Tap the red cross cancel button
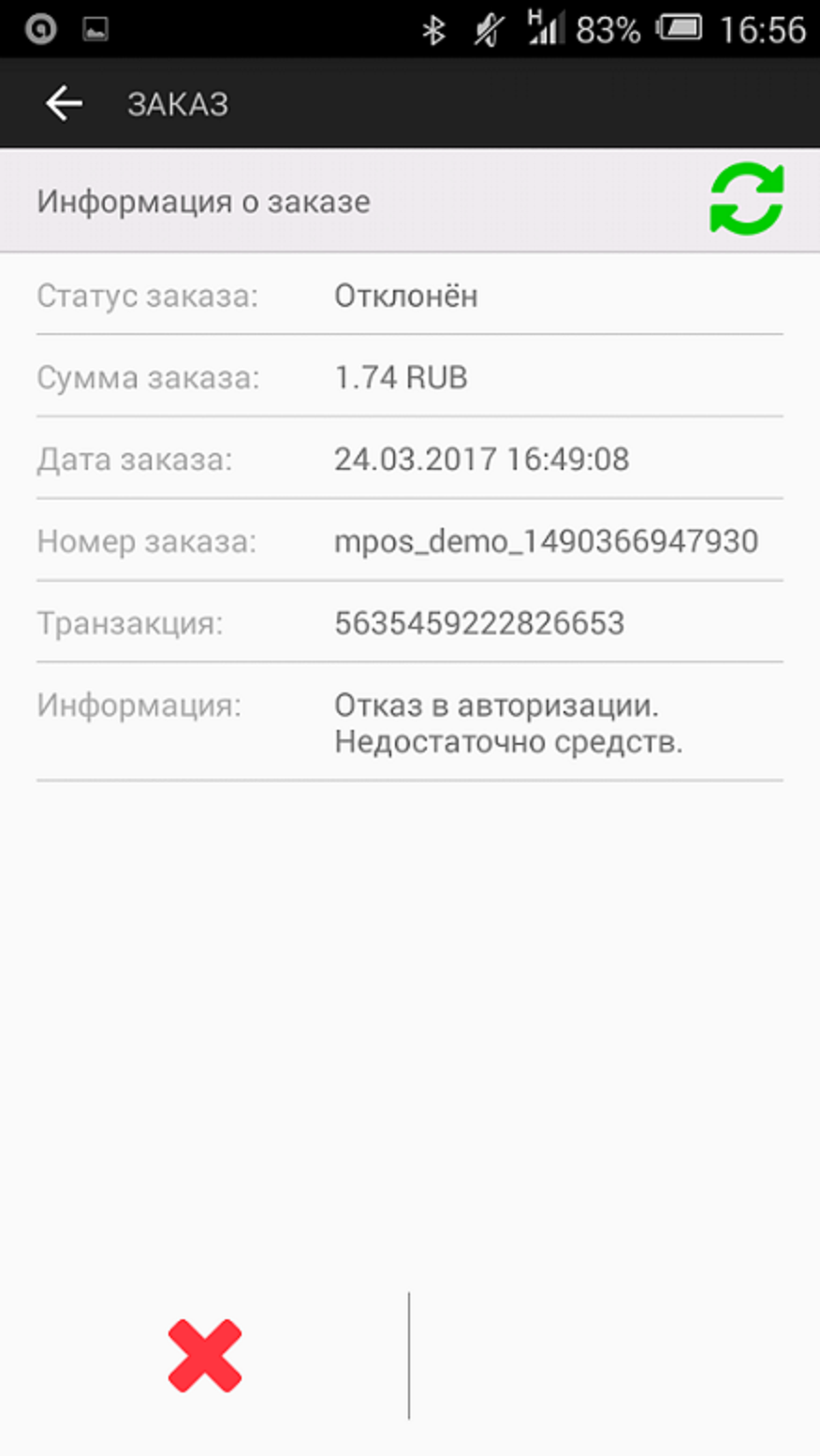Image resolution: width=820 pixels, height=1456 pixels. (205, 1355)
